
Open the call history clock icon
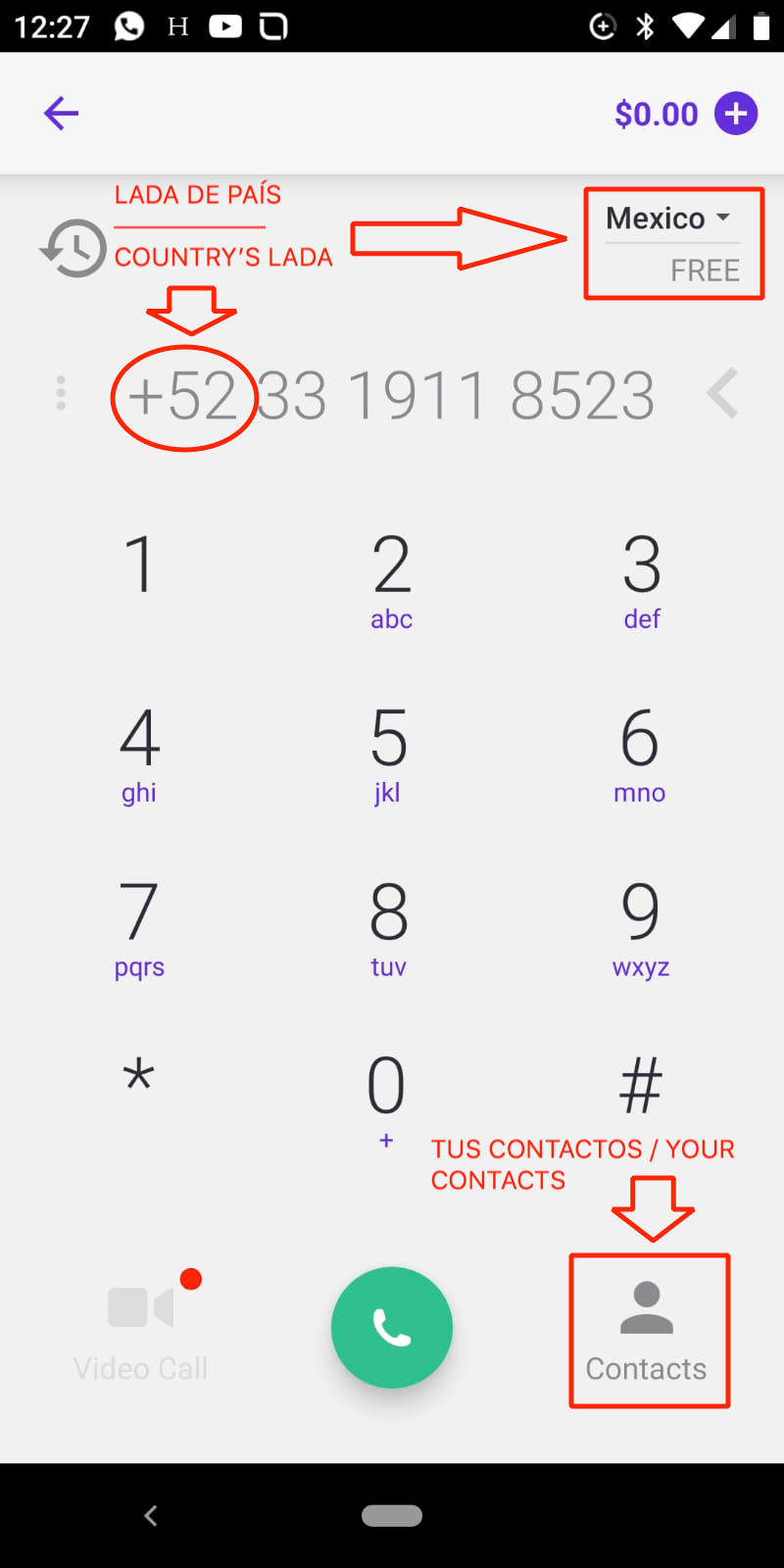(73, 248)
